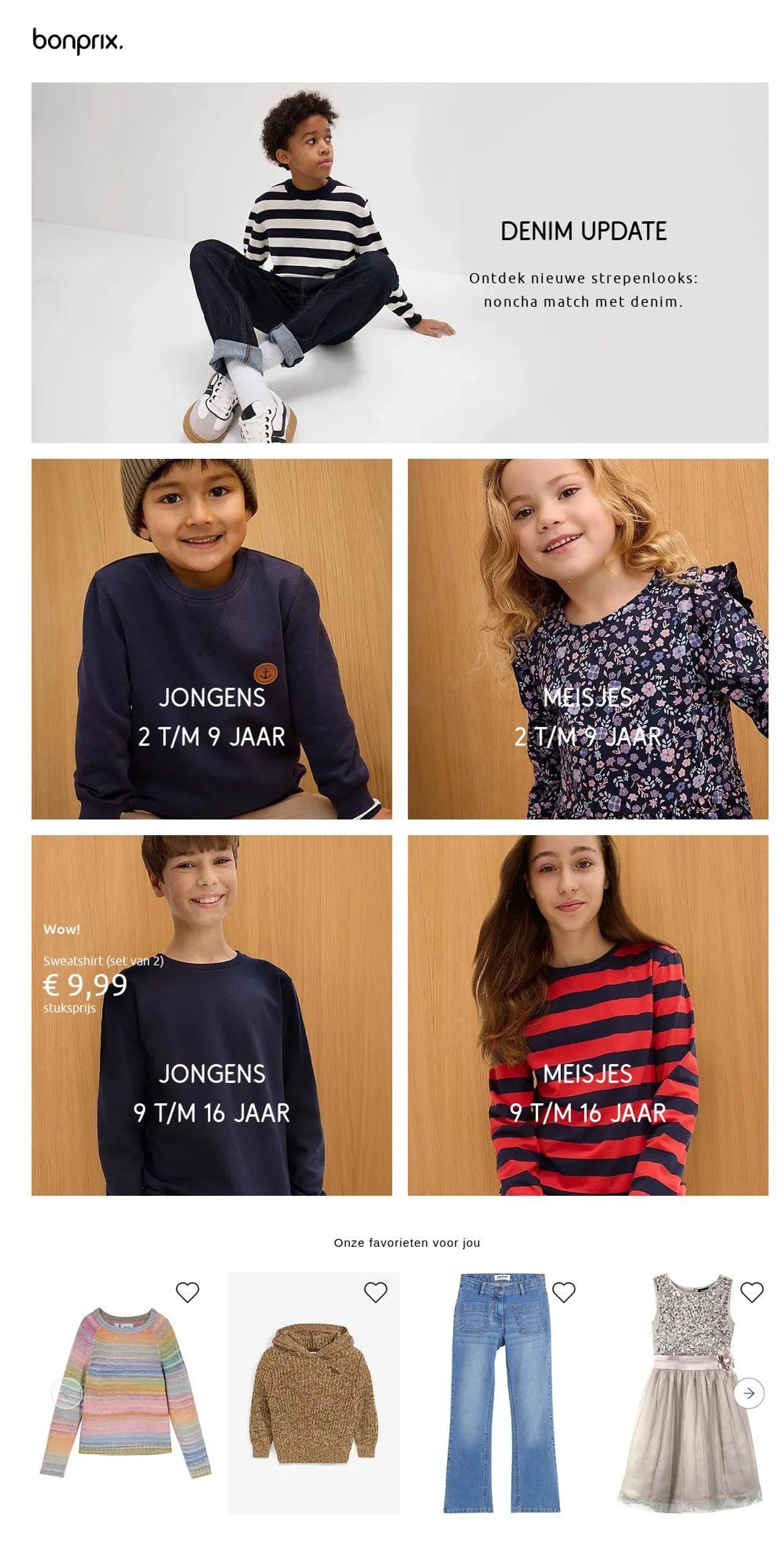Open the Denim Update banner
Image resolution: width=784 pixels, height=1568 pixels.
tap(399, 262)
